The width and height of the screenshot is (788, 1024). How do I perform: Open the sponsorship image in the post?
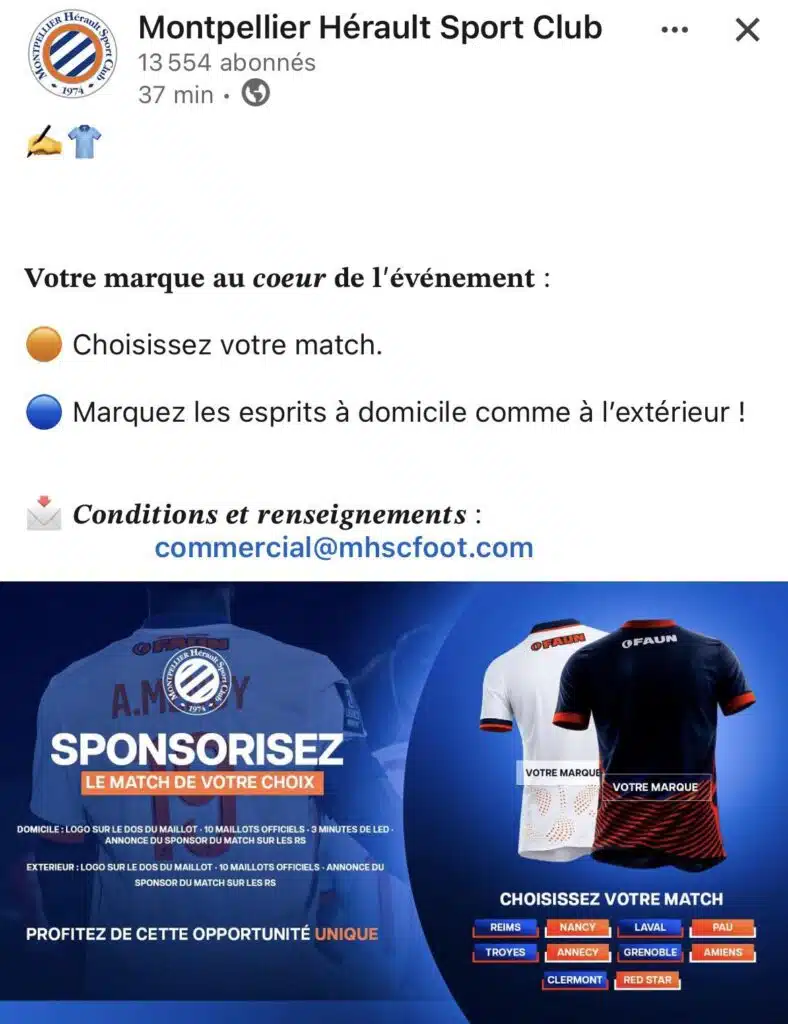pos(394,802)
